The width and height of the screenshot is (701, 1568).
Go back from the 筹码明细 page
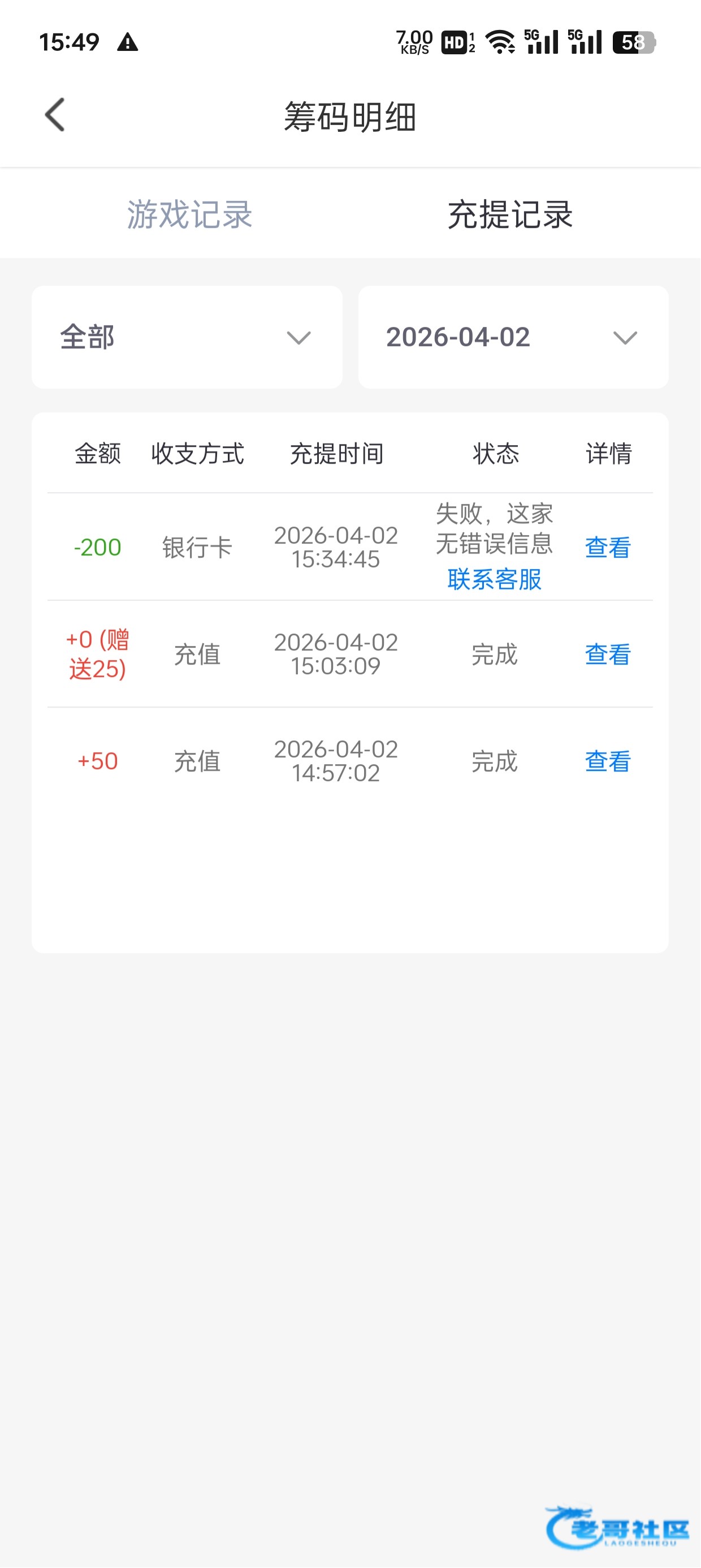[55, 115]
